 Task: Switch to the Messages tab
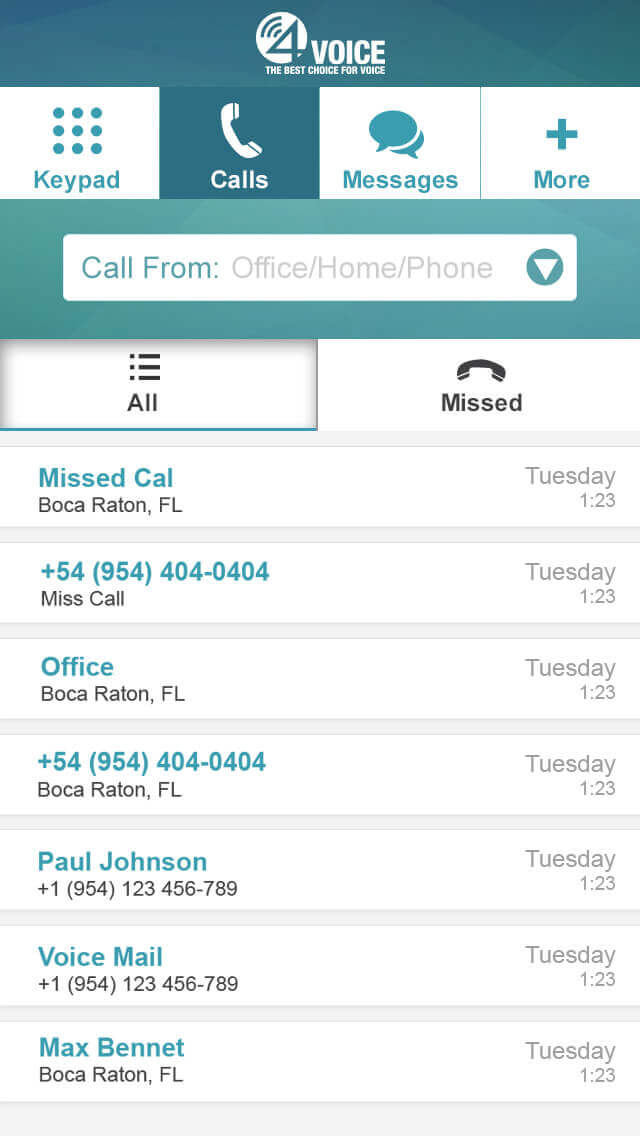point(399,144)
